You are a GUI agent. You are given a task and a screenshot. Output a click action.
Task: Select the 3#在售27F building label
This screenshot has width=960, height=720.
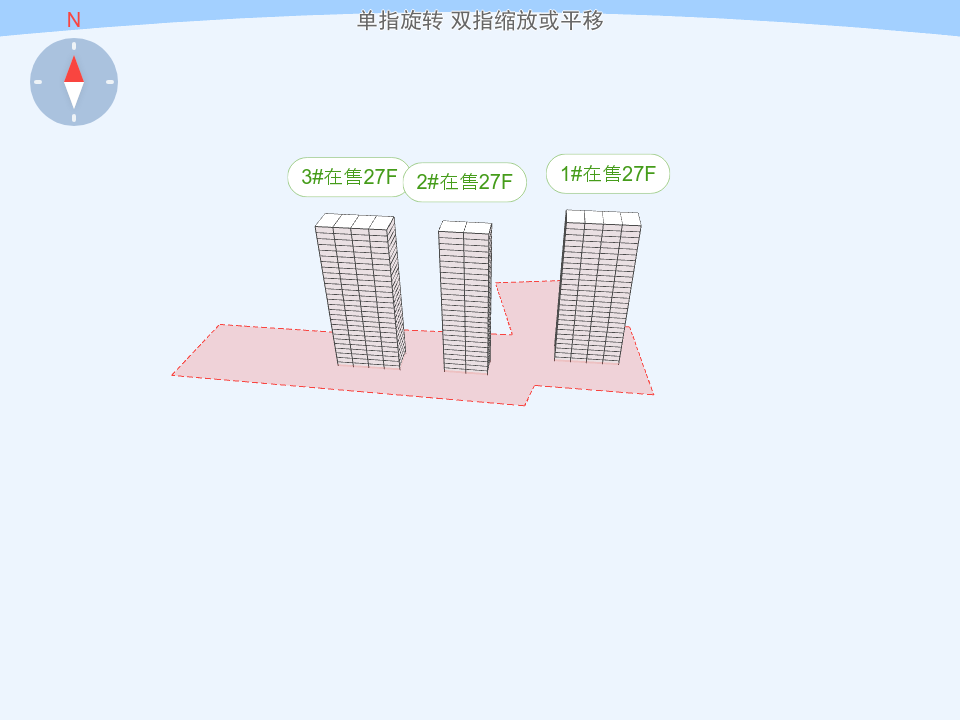point(349,177)
